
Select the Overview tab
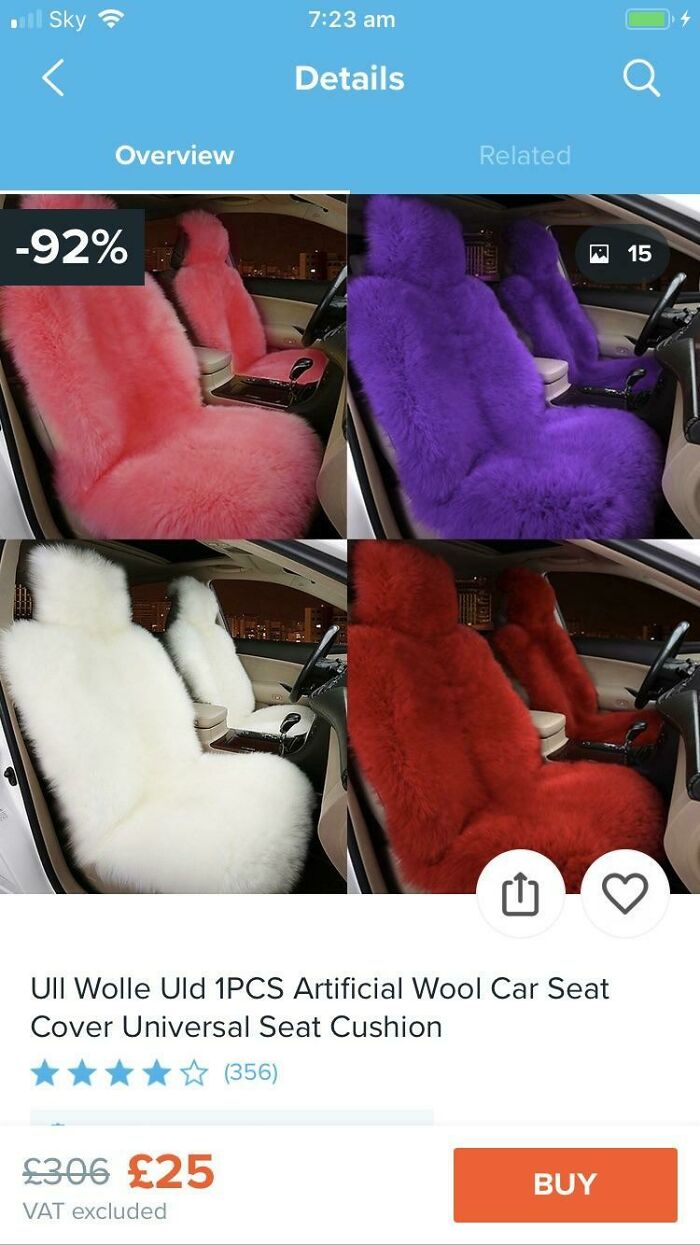174,155
